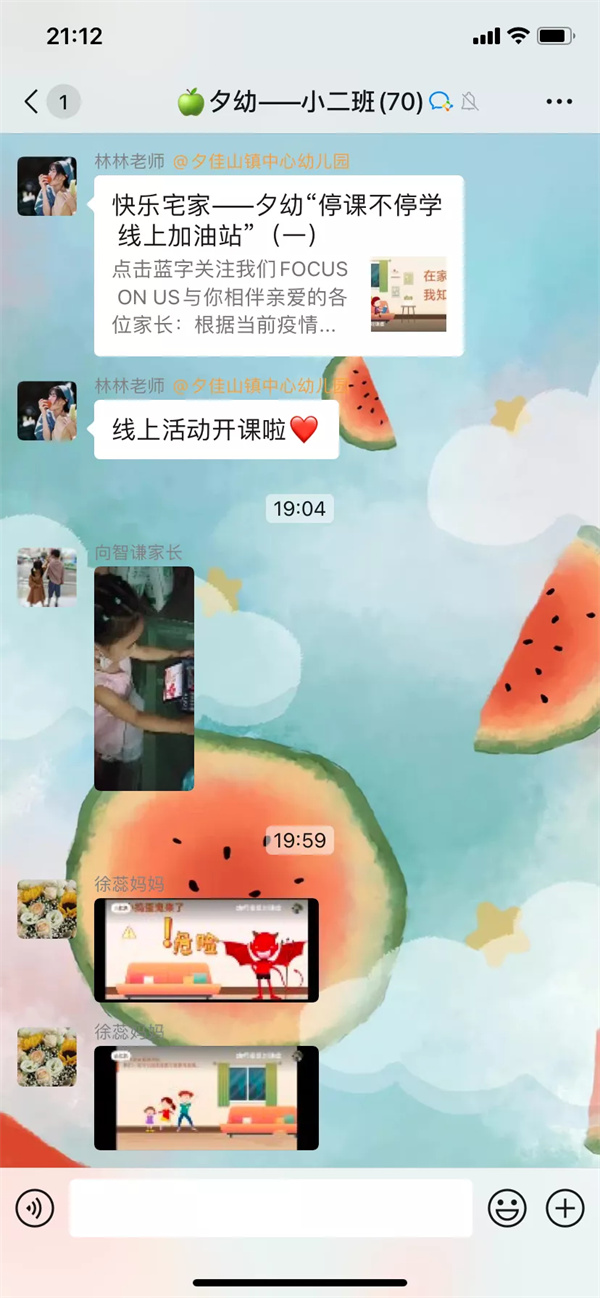Open 林林老师's avatar beside the article card

47,186
